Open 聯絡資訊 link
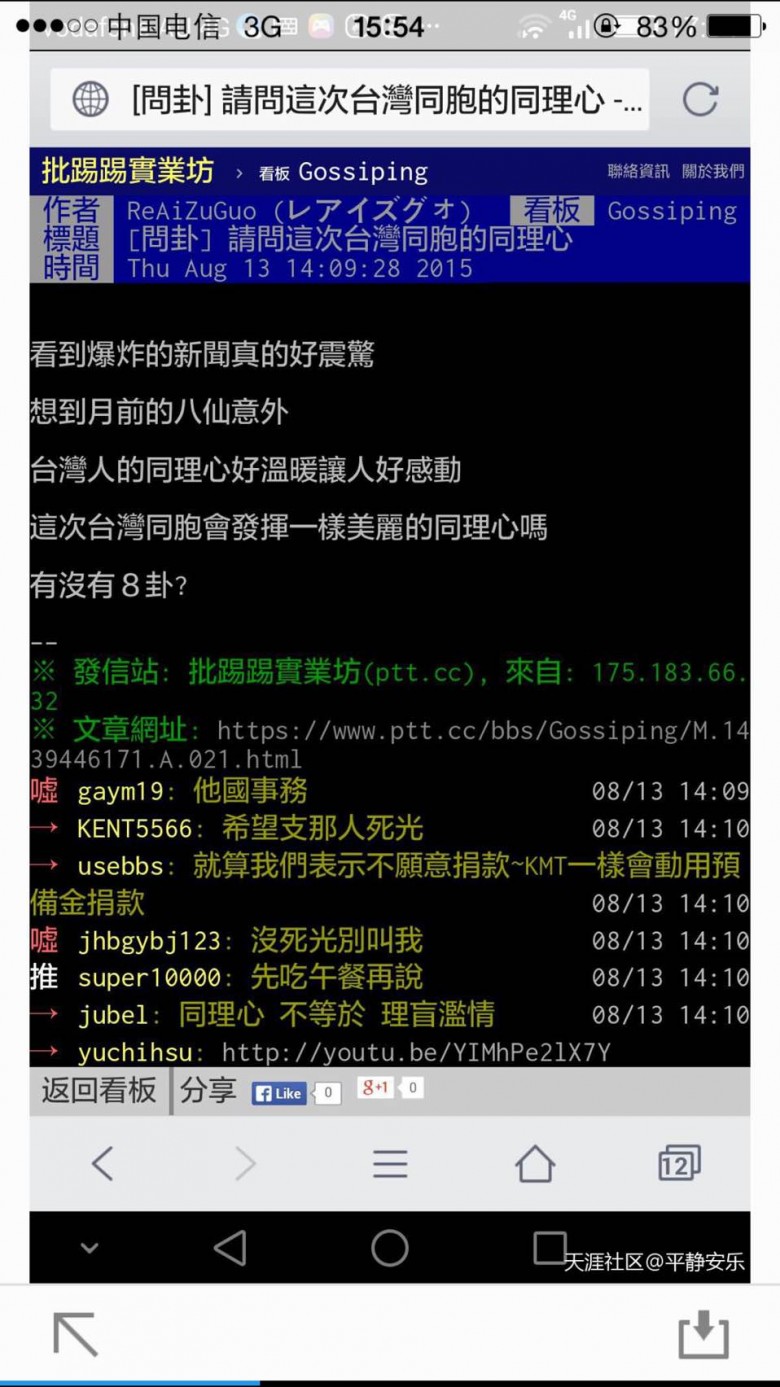780x1387 pixels. (x=638, y=171)
